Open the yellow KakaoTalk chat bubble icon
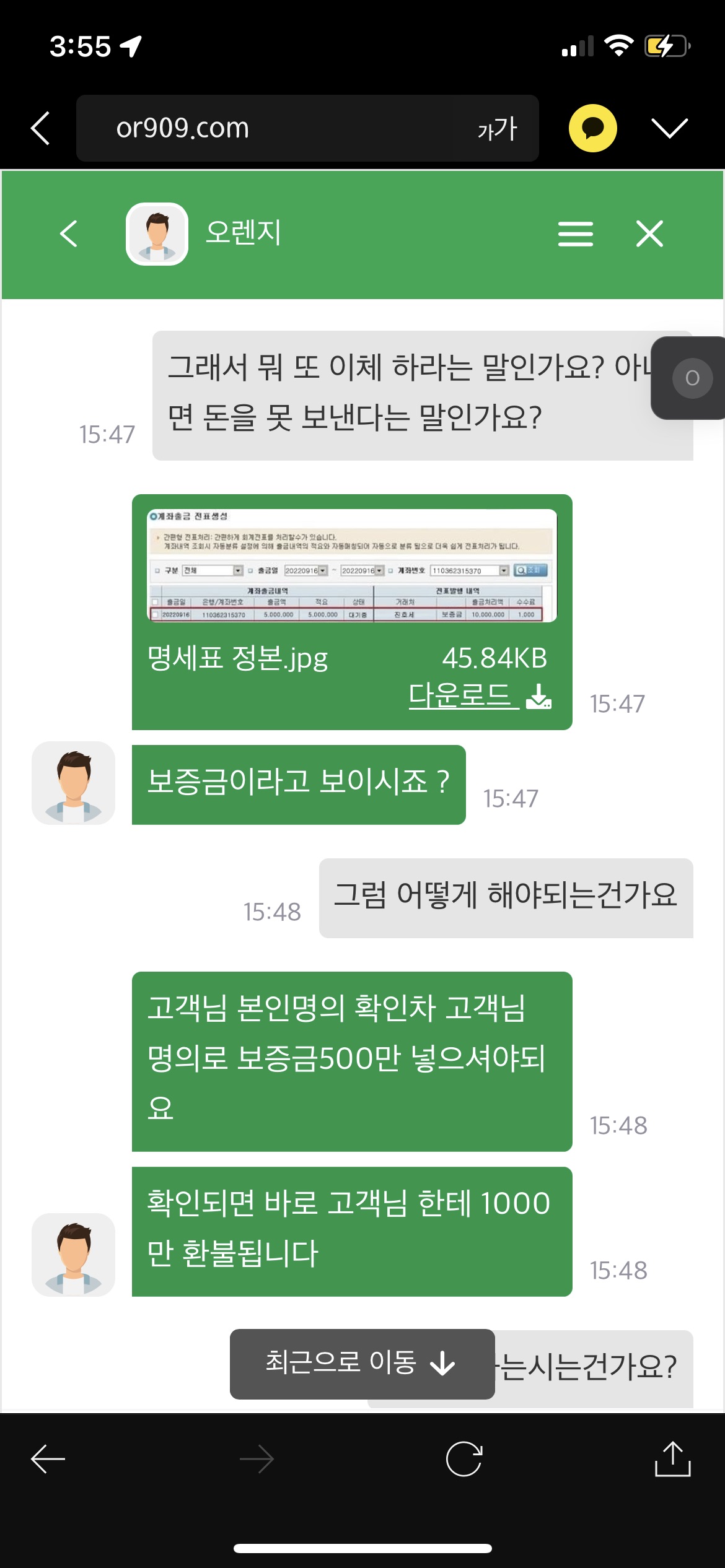 592,128
